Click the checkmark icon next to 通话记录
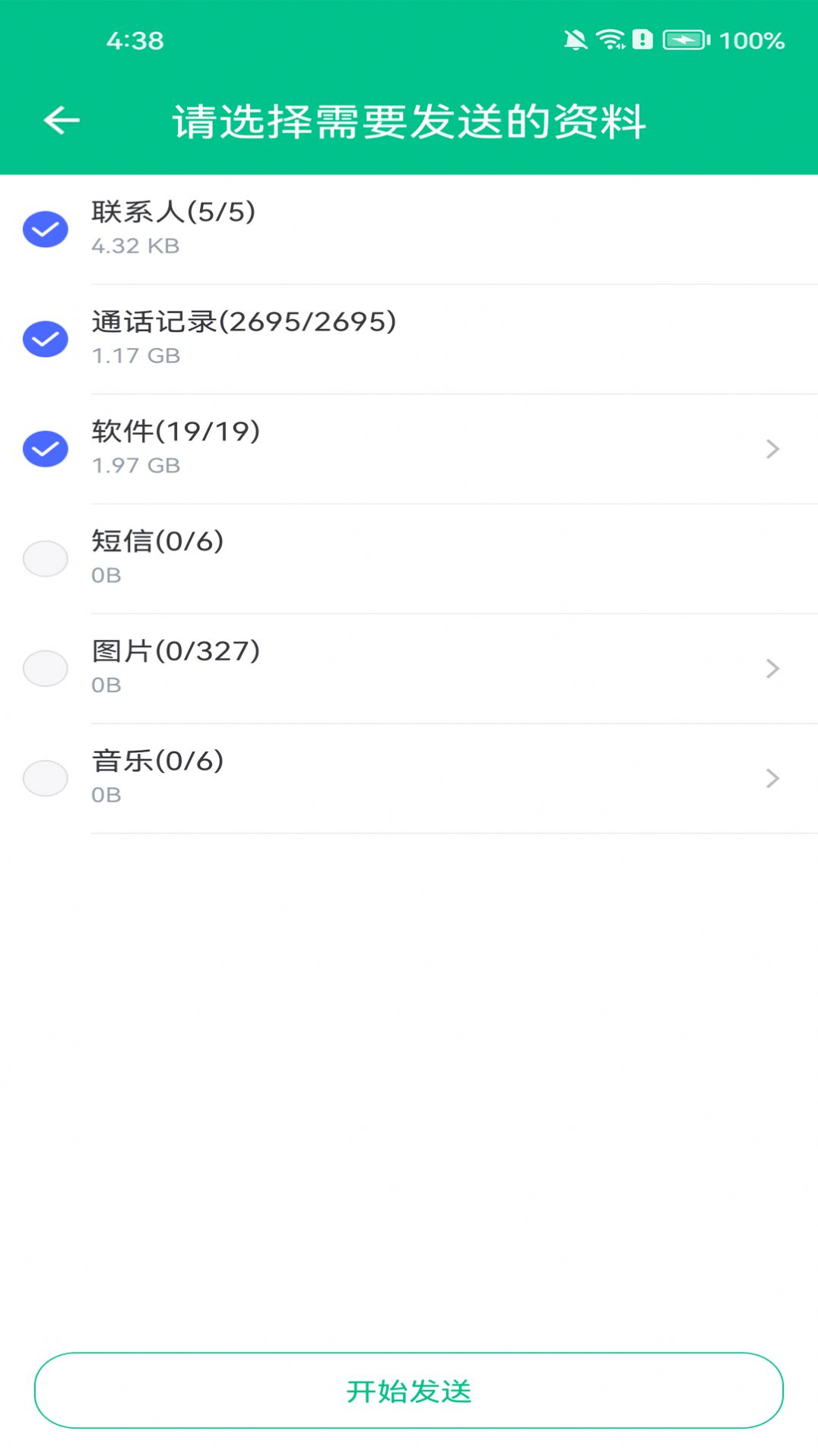The height and width of the screenshot is (1456, 818). tap(45, 337)
